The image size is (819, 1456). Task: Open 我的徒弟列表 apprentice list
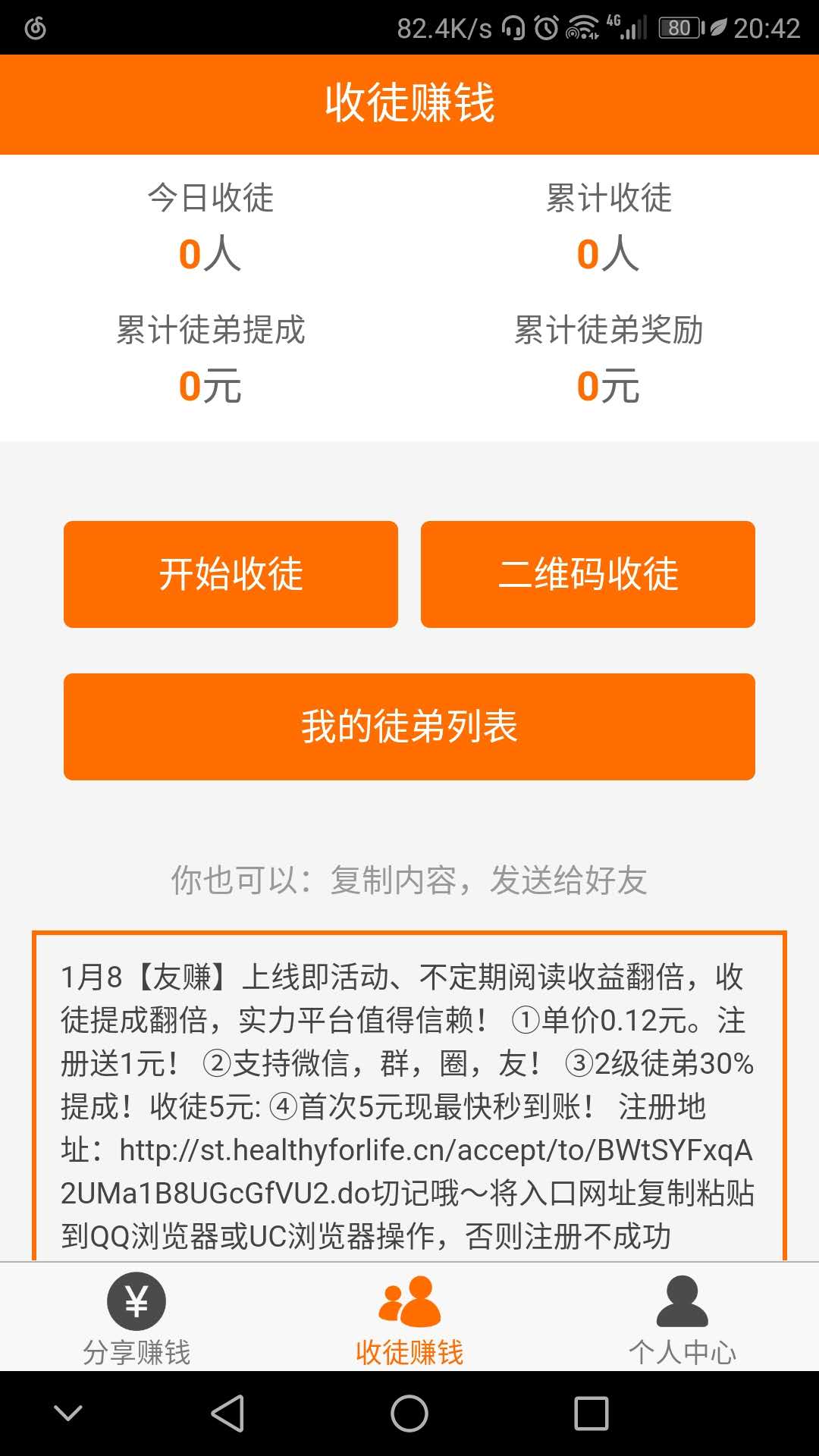click(x=409, y=725)
